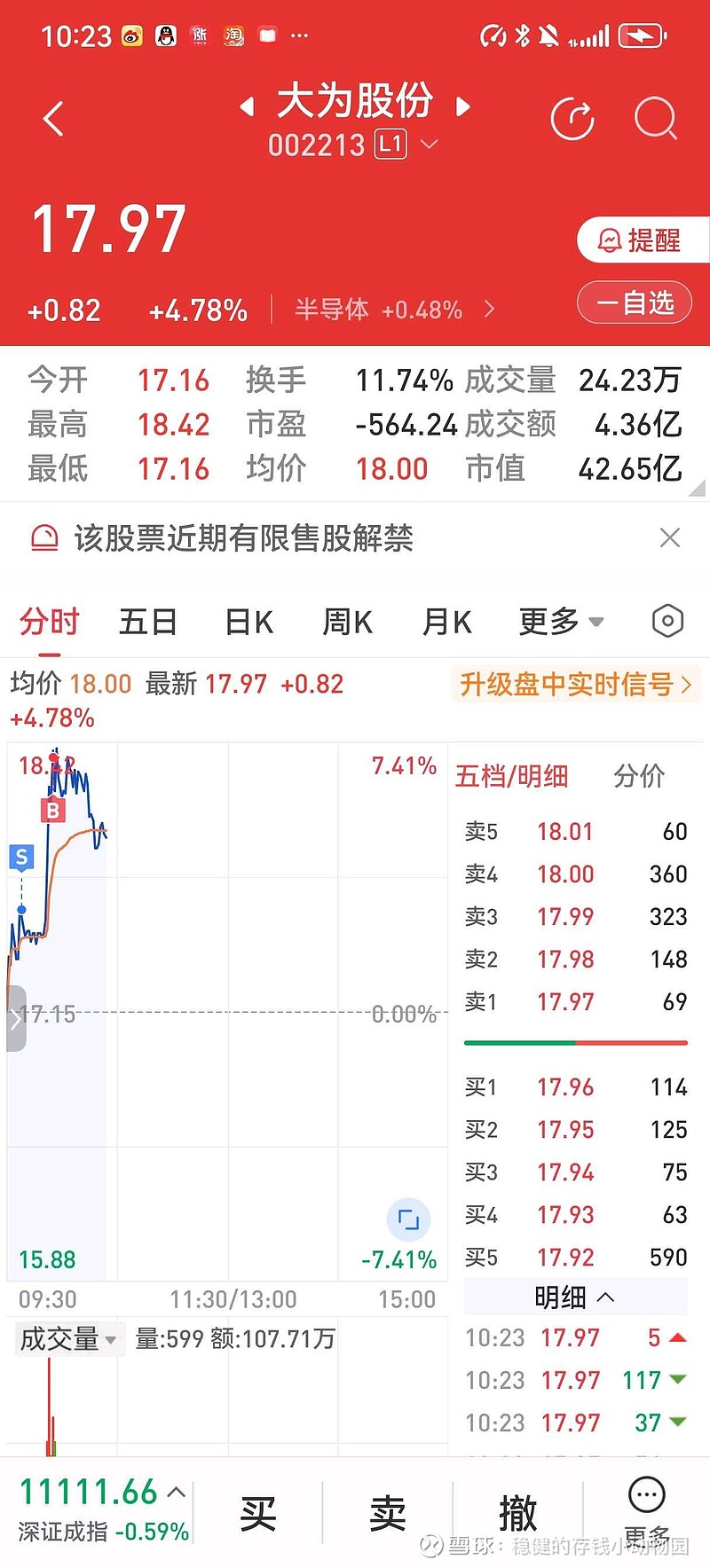Screen dimensions: 710x1568
Task: Expand the 更多 chart options dropdown
Action: point(561,622)
